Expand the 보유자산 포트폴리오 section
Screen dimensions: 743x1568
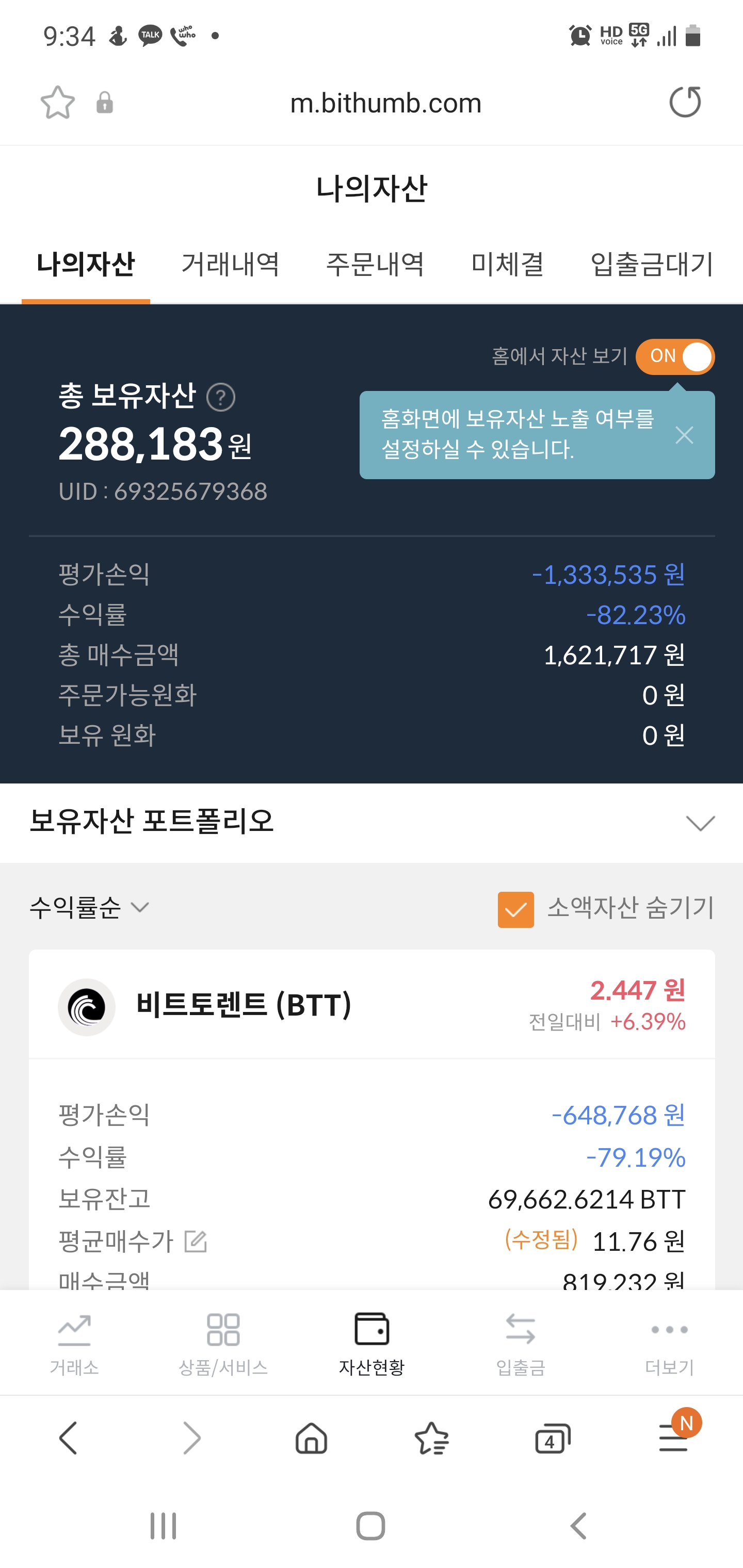(700, 823)
